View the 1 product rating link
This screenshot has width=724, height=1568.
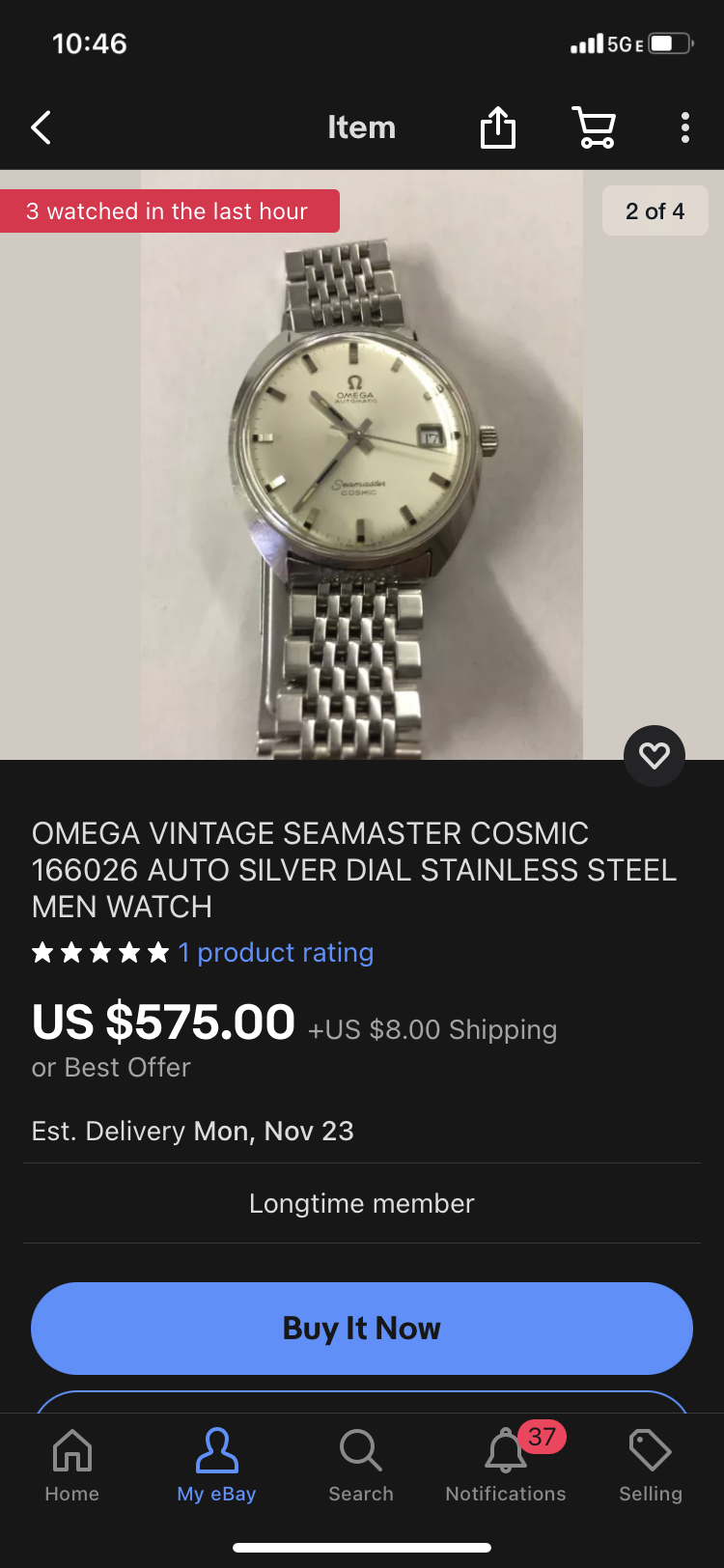[x=276, y=953]
